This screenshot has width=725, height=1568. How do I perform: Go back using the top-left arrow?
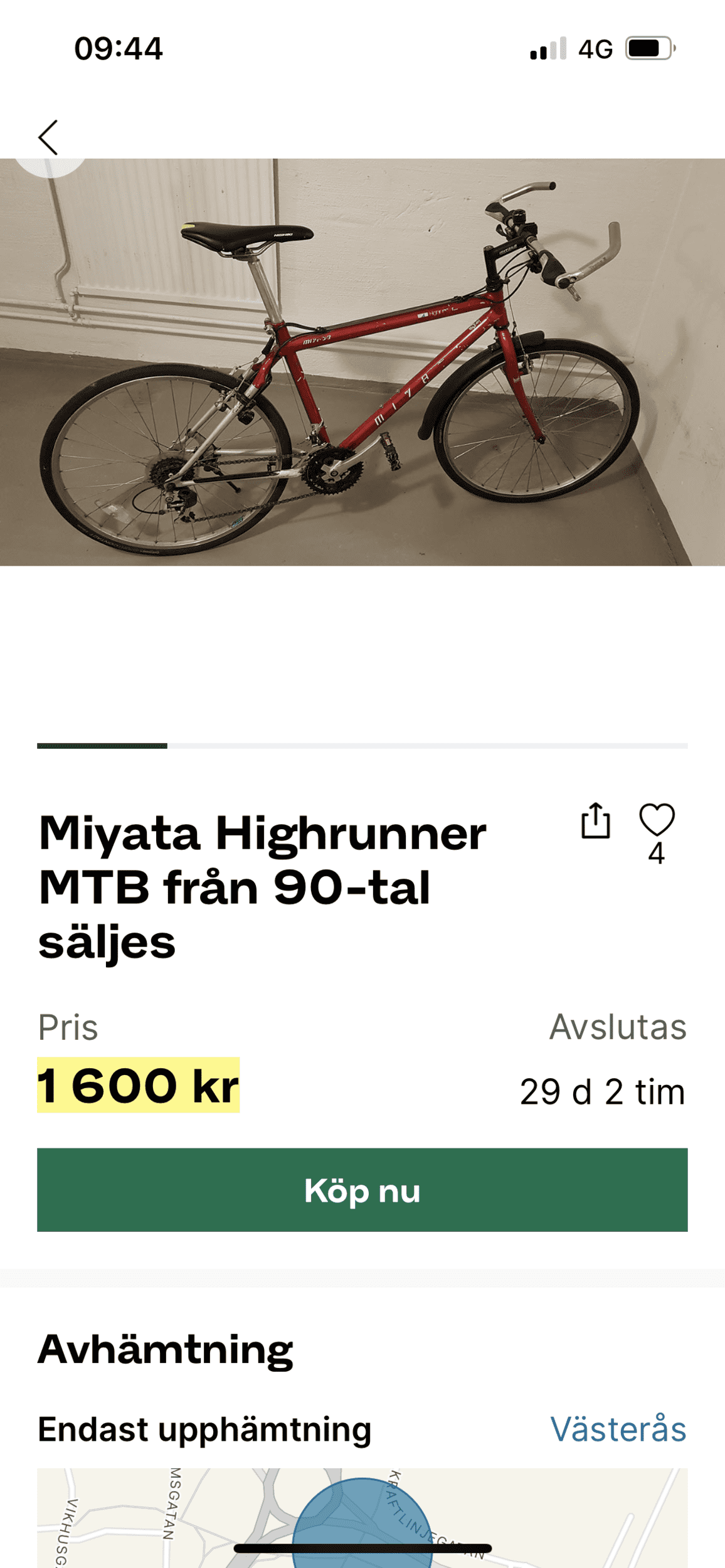(x=48, y=137)
